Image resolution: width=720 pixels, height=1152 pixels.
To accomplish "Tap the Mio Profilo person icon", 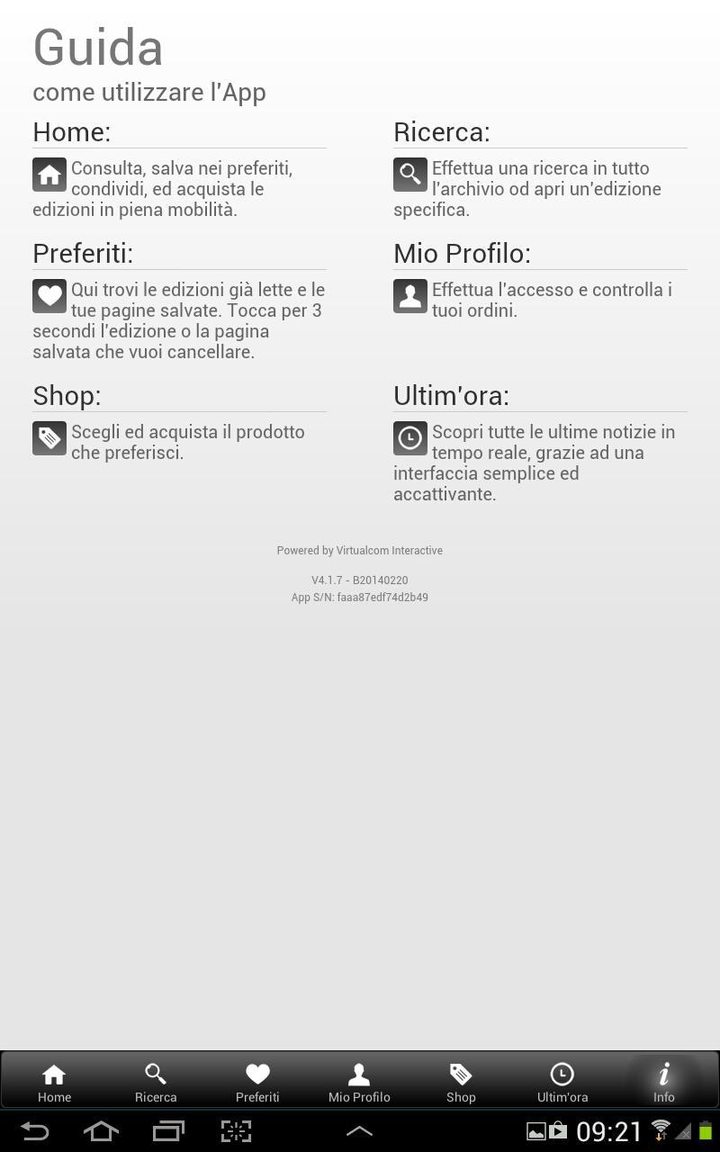I will tap(359, 1075).
